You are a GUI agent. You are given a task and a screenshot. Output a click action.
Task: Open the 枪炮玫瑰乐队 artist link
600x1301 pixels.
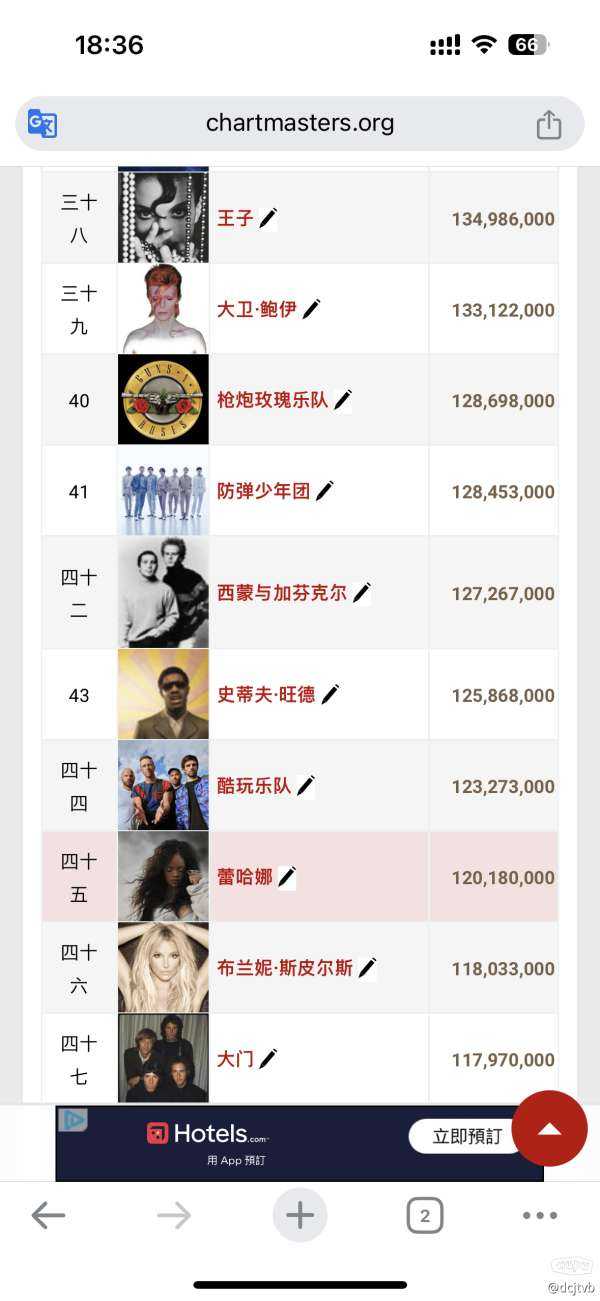(x=272, y=400)
